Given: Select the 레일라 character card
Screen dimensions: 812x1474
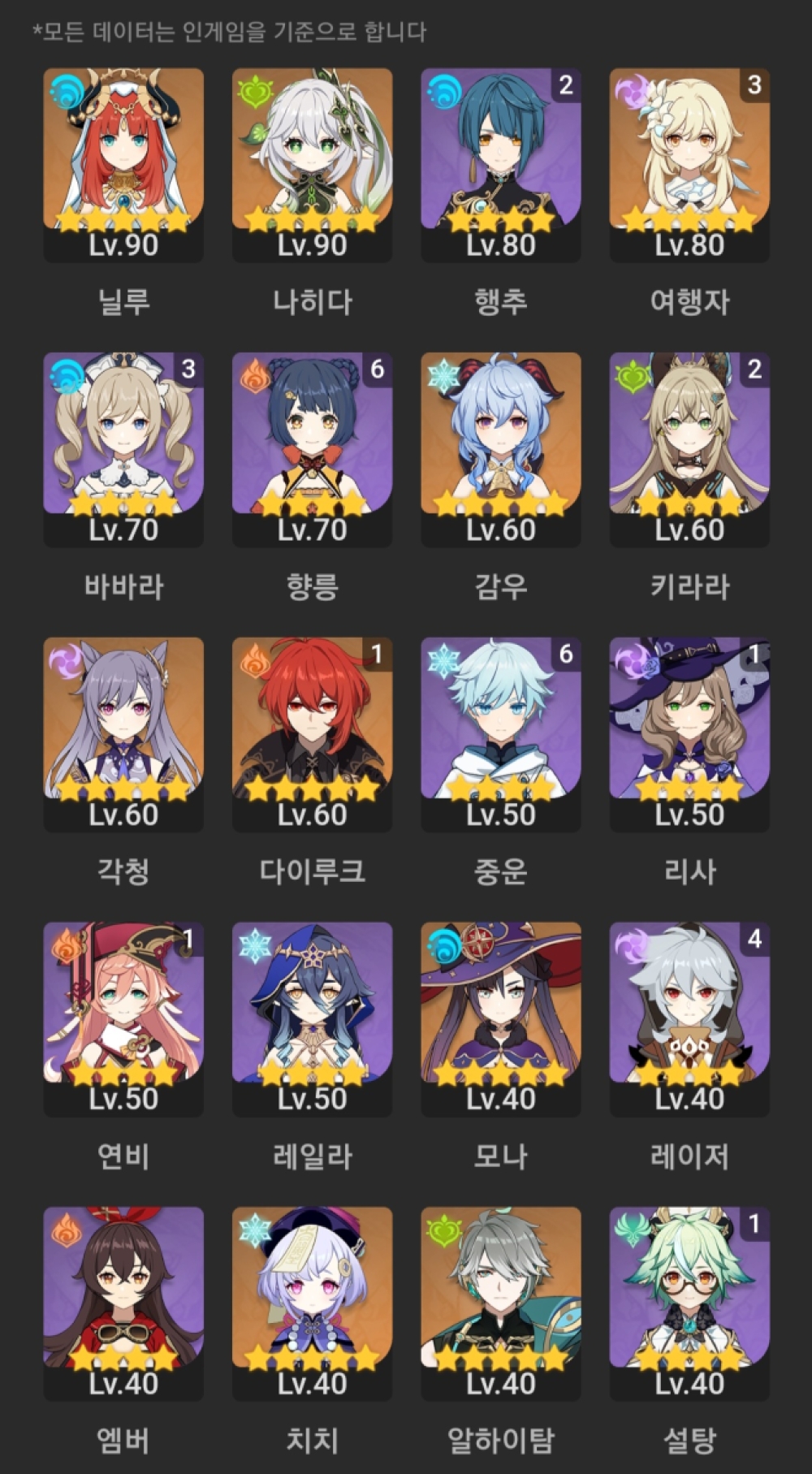Looking at the screenshot, I should [x=312, y=1018].
